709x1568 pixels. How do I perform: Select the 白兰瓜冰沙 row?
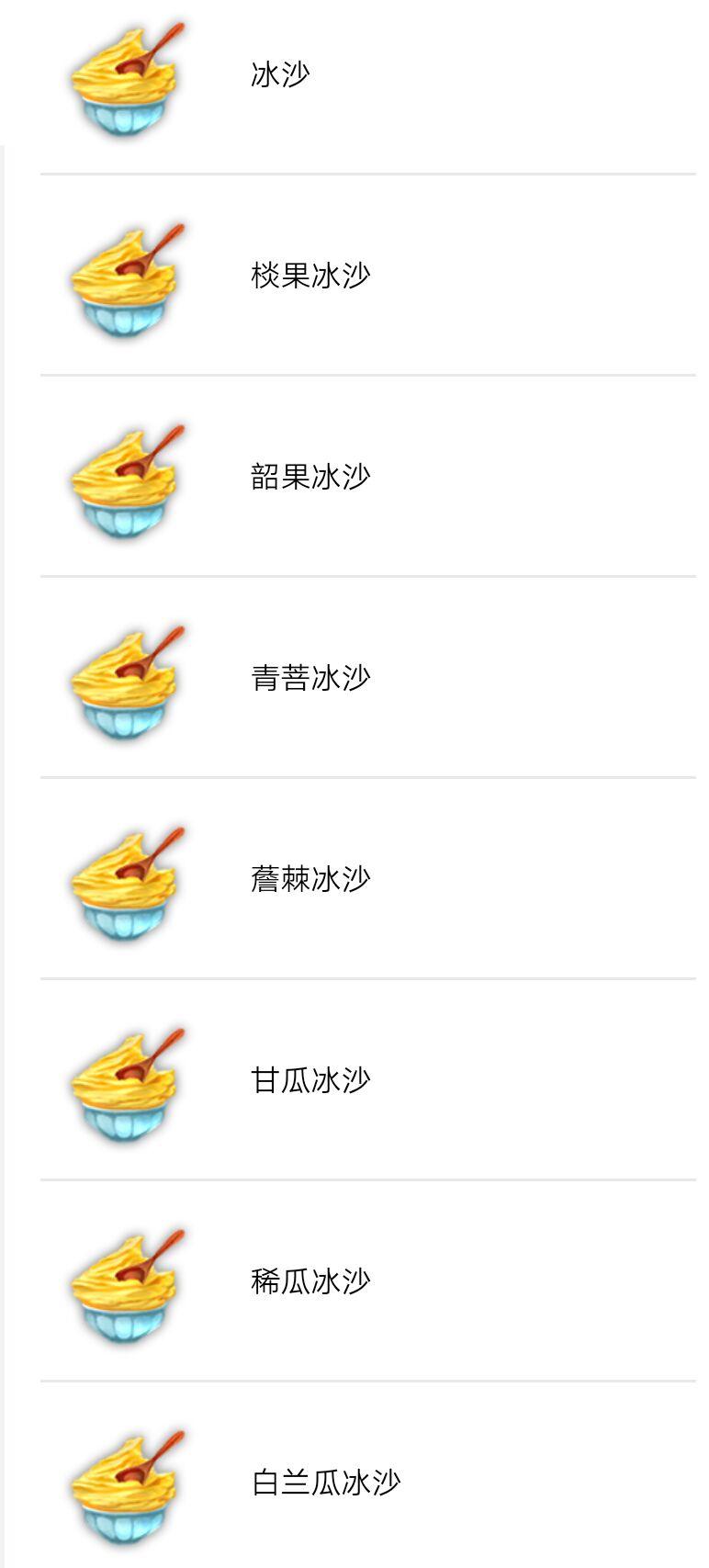coord(326,1483)
